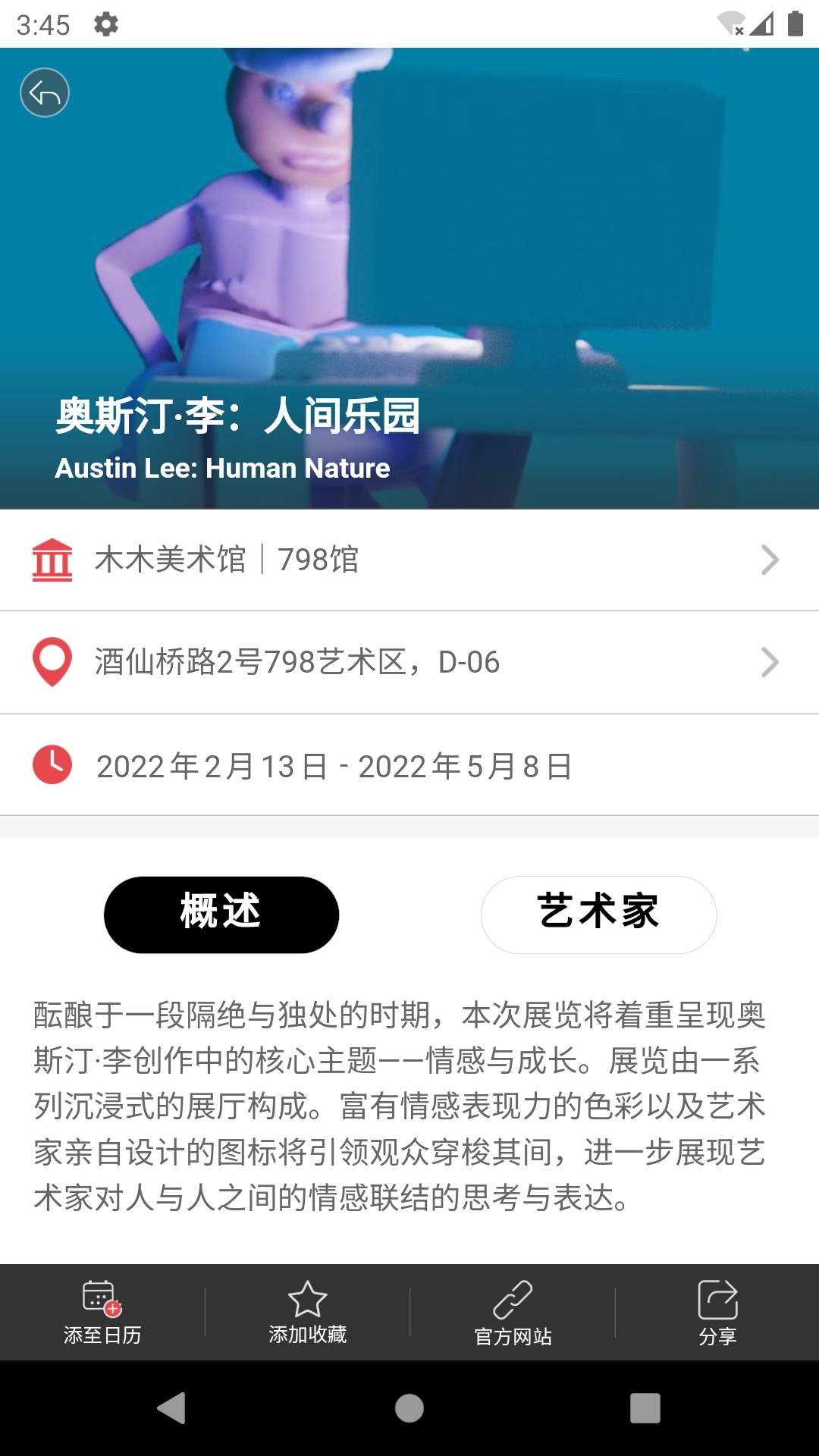Add the exhibition to calendar (添至日历)
This screenshot has height=1456, width=819.
[x=102, y=1313]
